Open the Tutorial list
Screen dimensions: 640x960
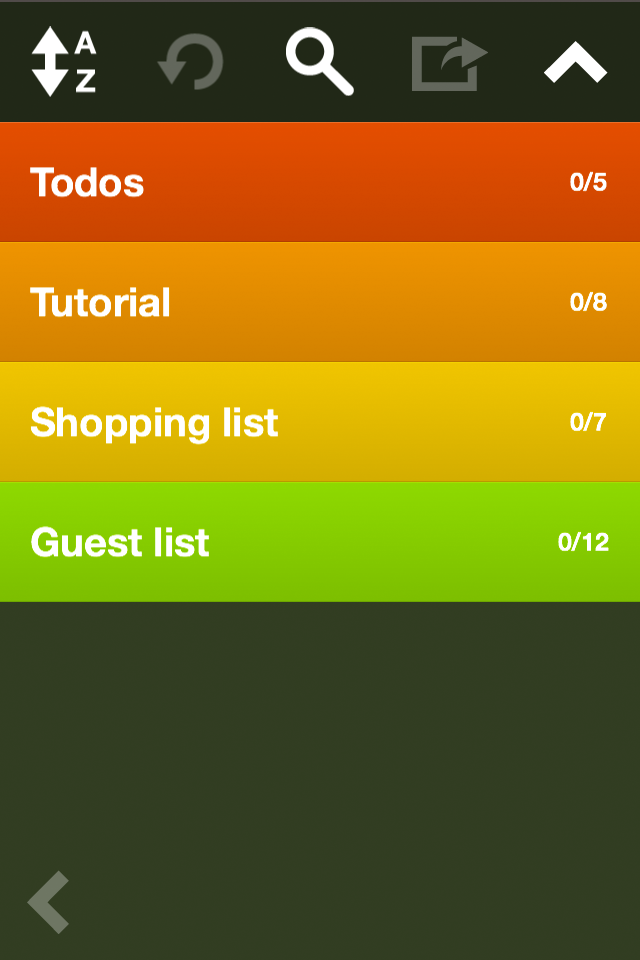pos(320,302)
